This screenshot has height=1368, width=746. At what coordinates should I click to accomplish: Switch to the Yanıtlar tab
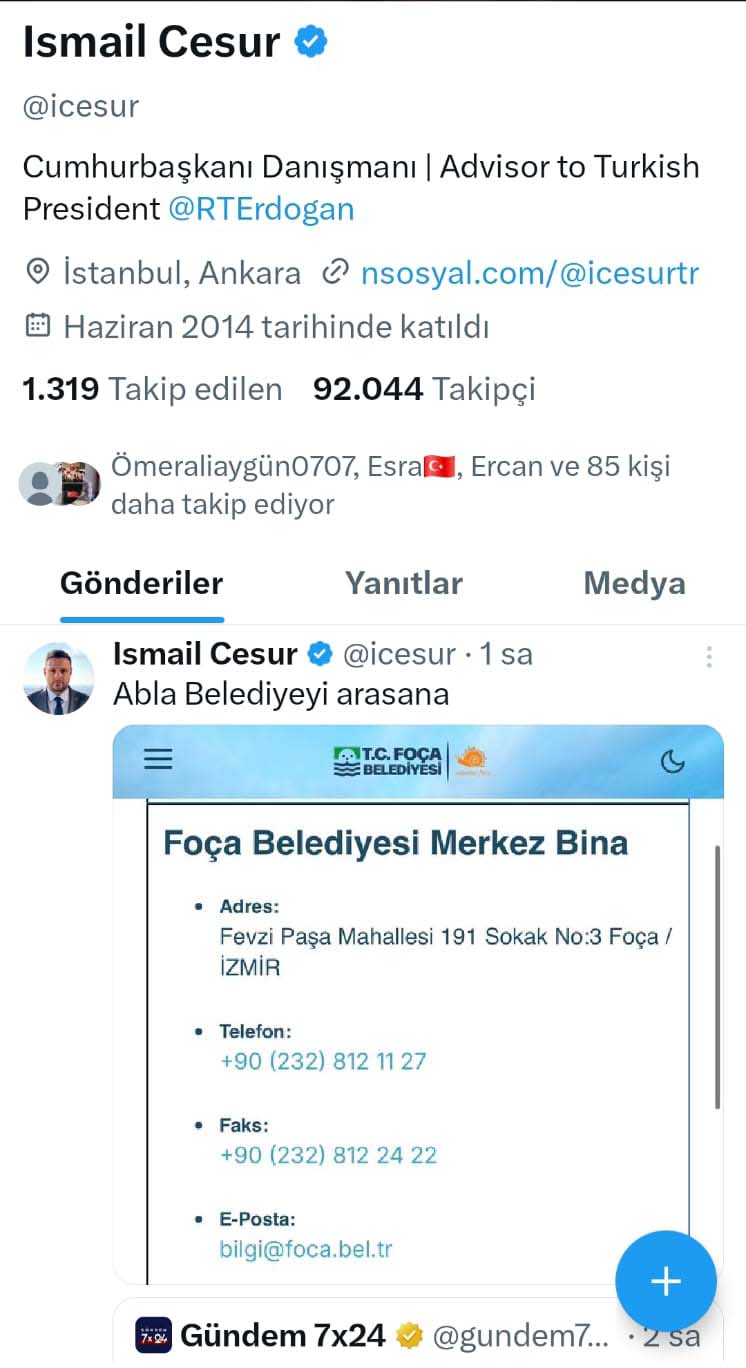tap(403, 582)
